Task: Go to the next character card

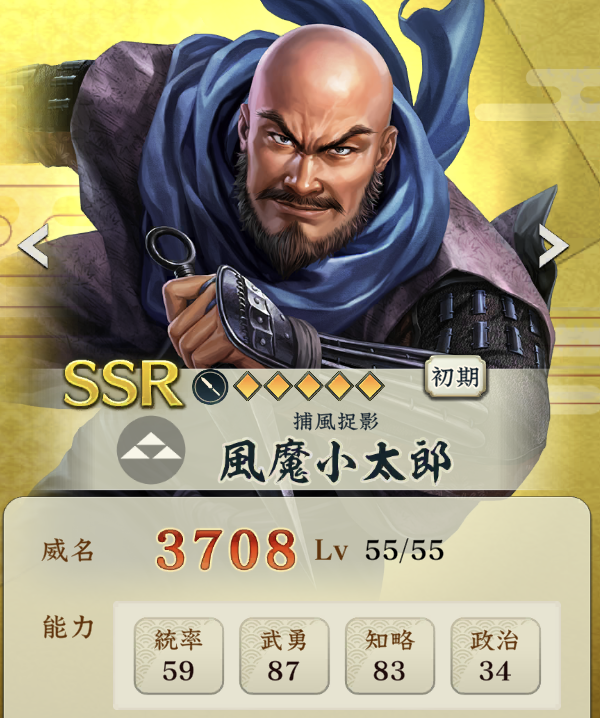Action: point(553,246)
